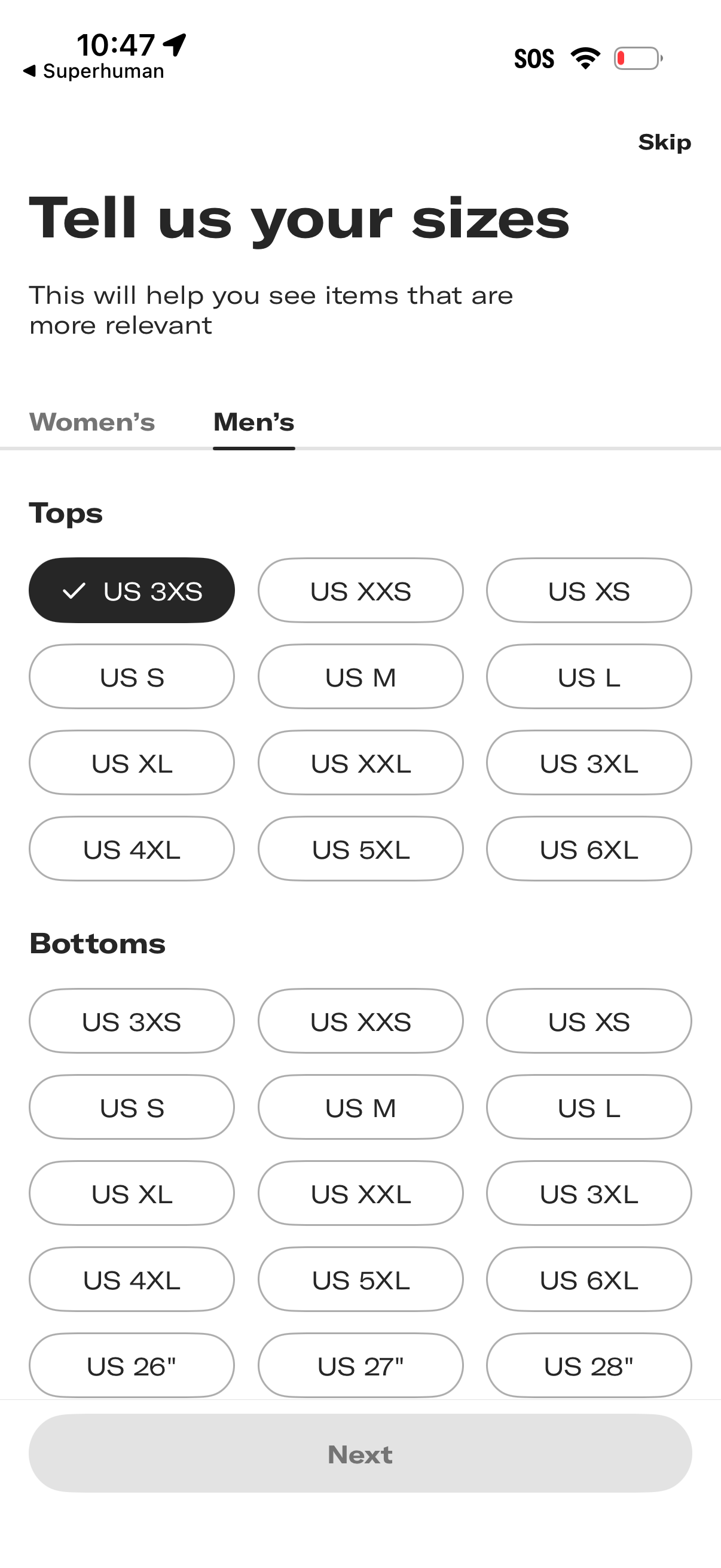The height and width of the screenshot is (1568, 721).
Task: Select US 6XL in the Tops section
Action: point(588,849)
